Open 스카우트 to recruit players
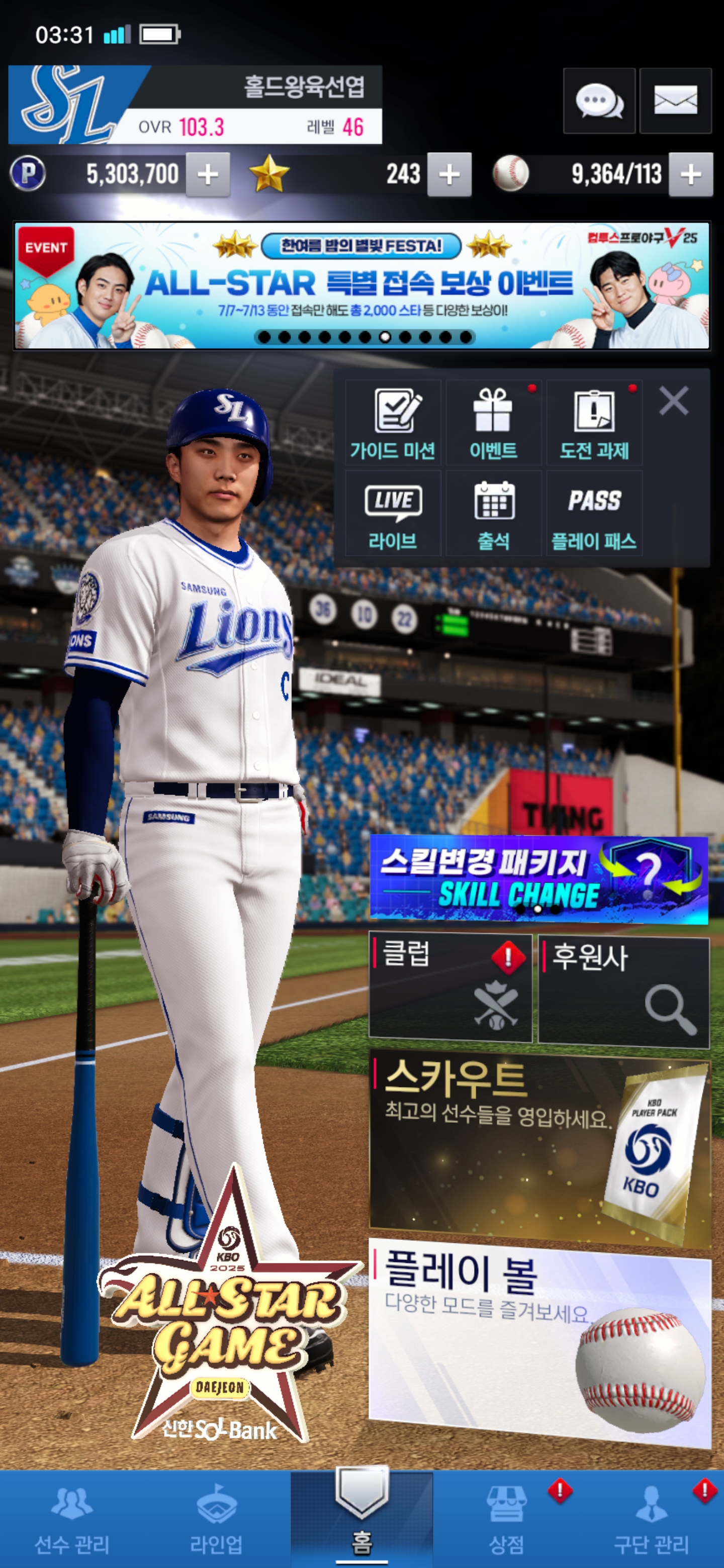This screenshot has height=1568, width=724. tap(539, 1146)
